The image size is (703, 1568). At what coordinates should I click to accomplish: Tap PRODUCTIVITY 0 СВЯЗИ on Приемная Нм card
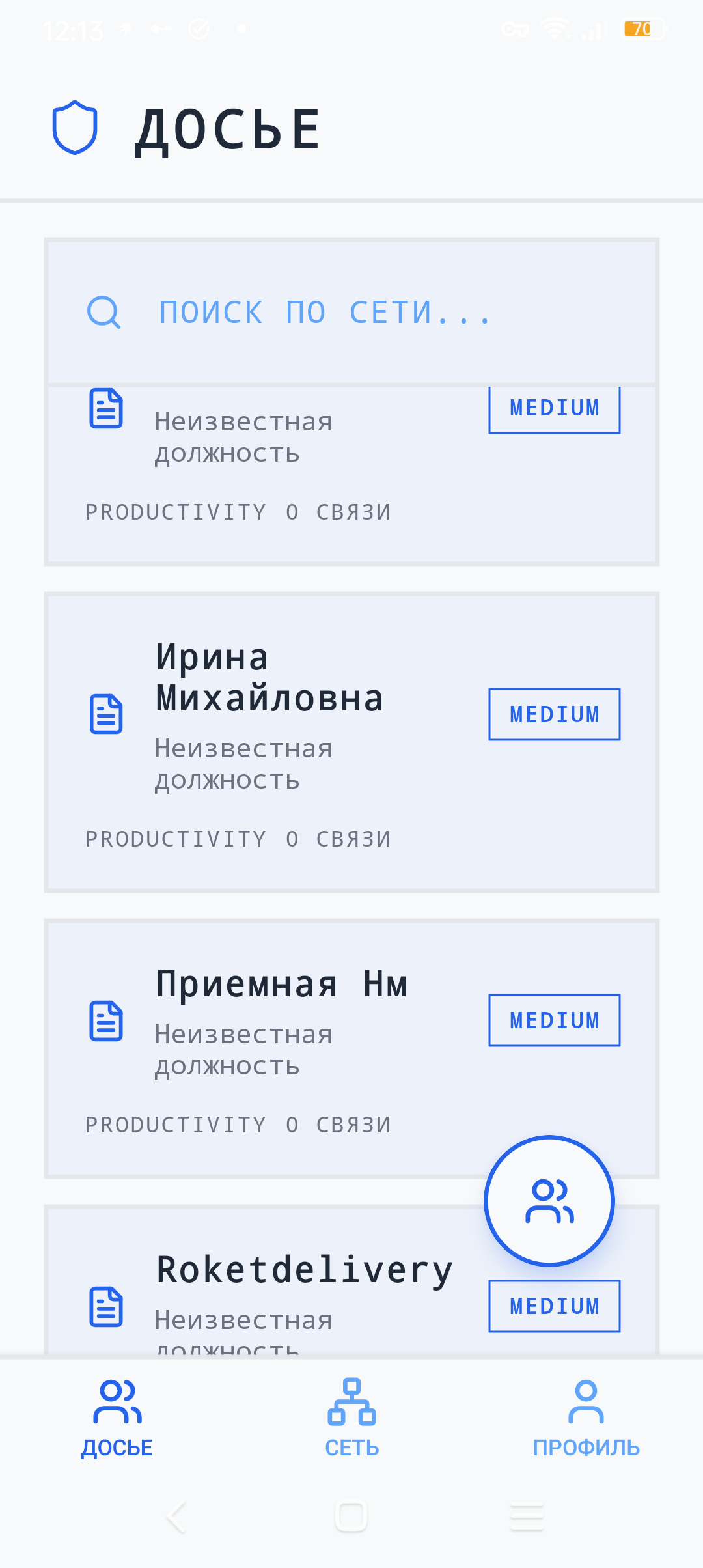pos(238,1124)
